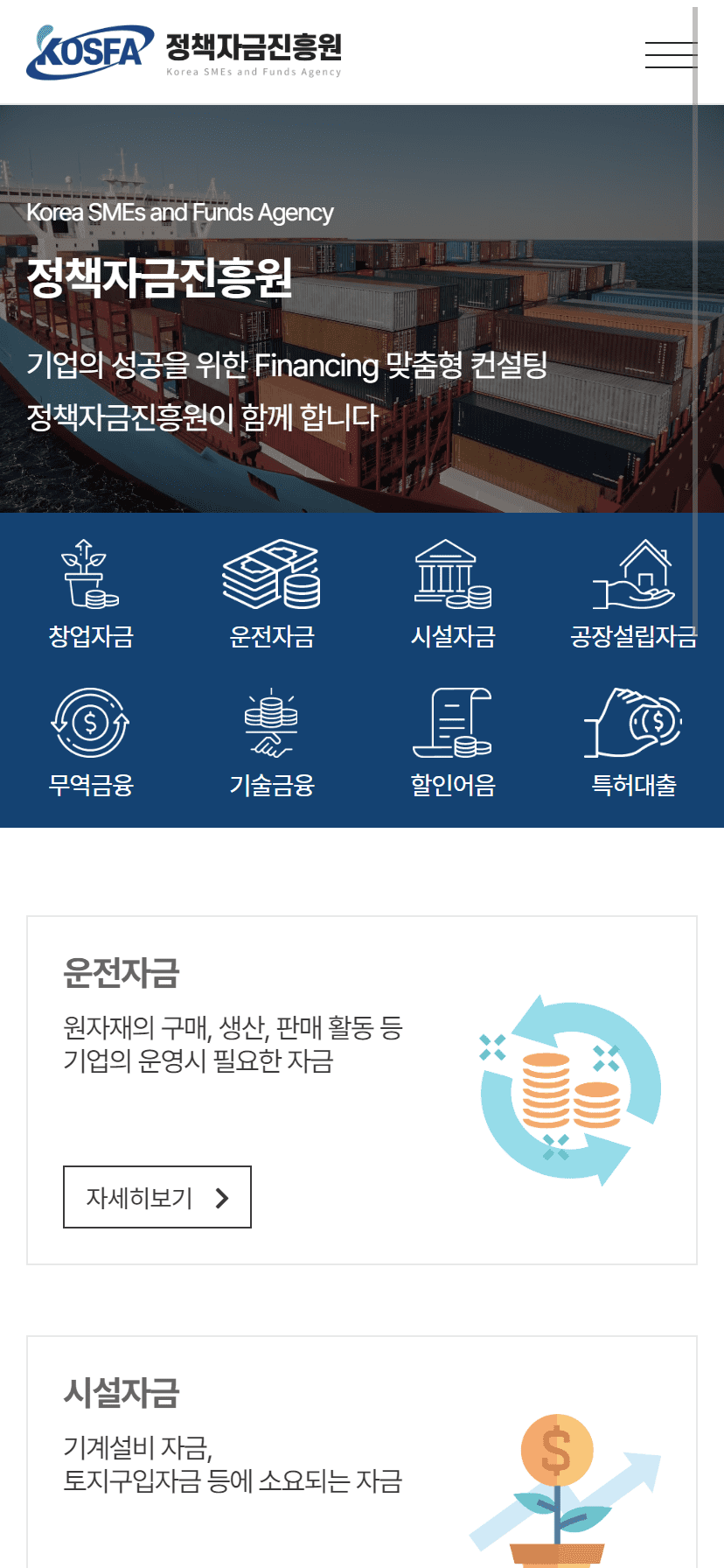This screenshot has height=1568, width=724.
Task: Open 창업자금 category
Action: pyautogui.click(x=91, y=593)
